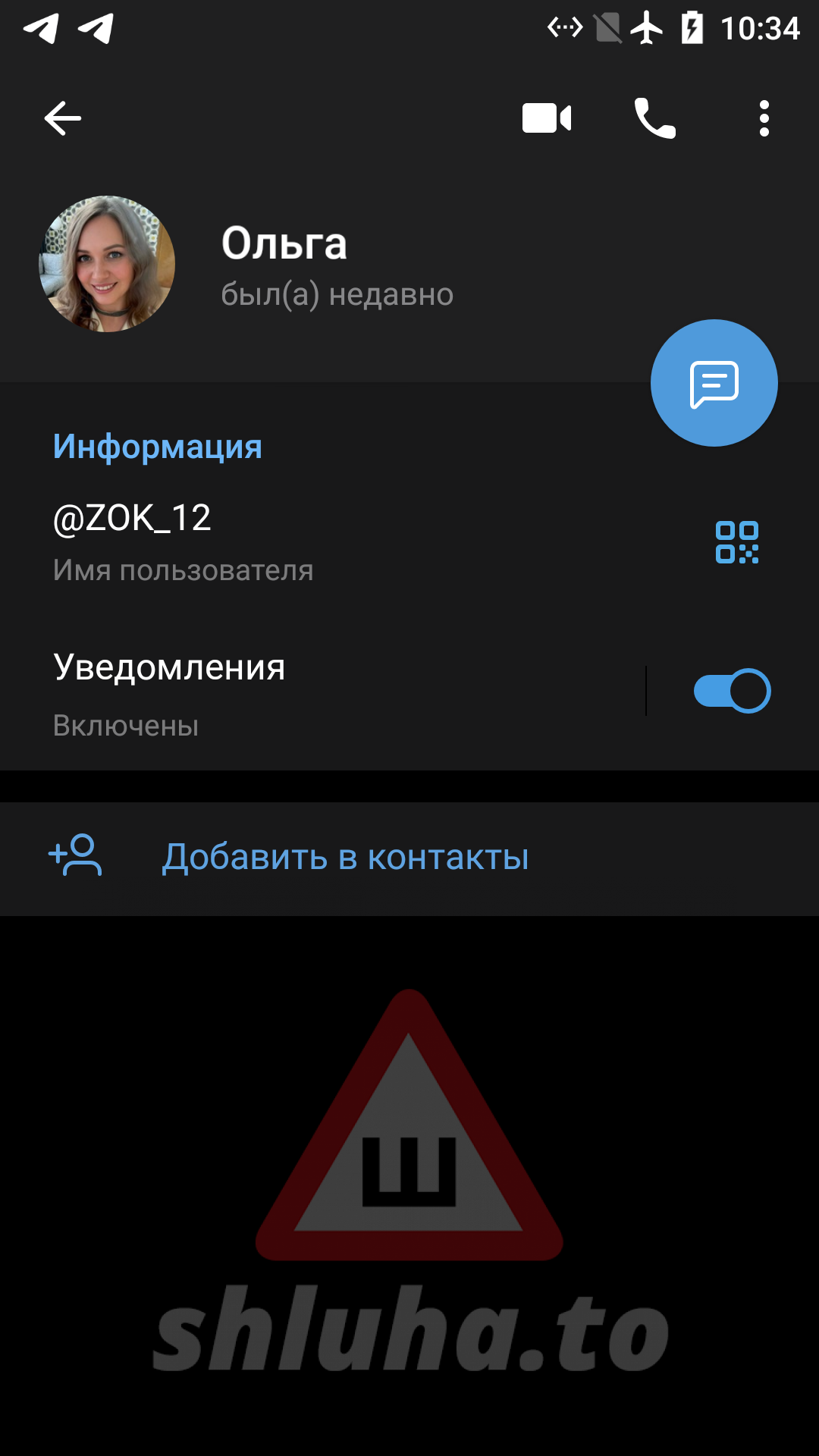Open the three-dot overflow menu
The width and height of the screenshot is (819, 1456).
[764, 118]
